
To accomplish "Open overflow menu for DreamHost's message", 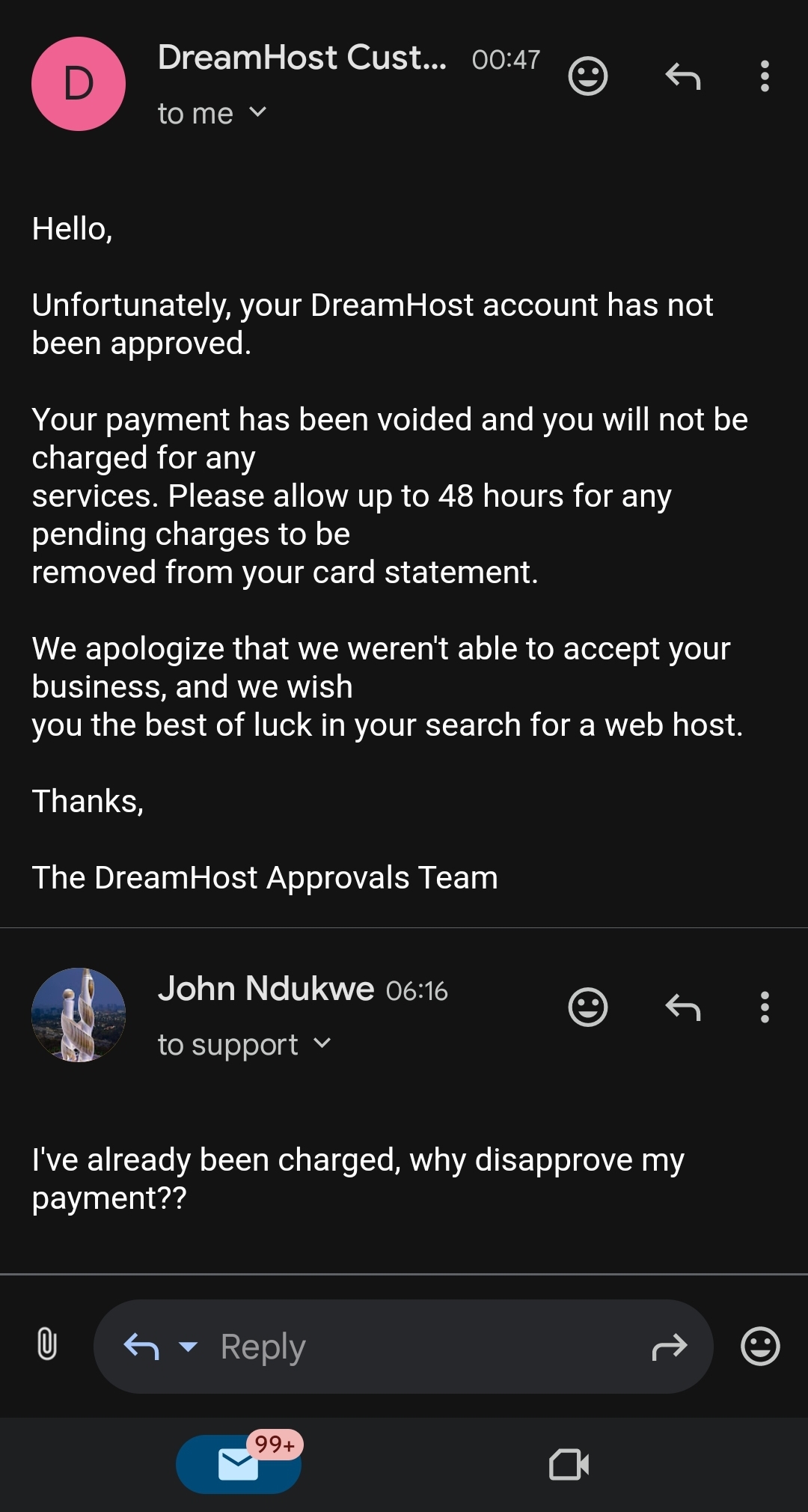I will pos(764,76).
